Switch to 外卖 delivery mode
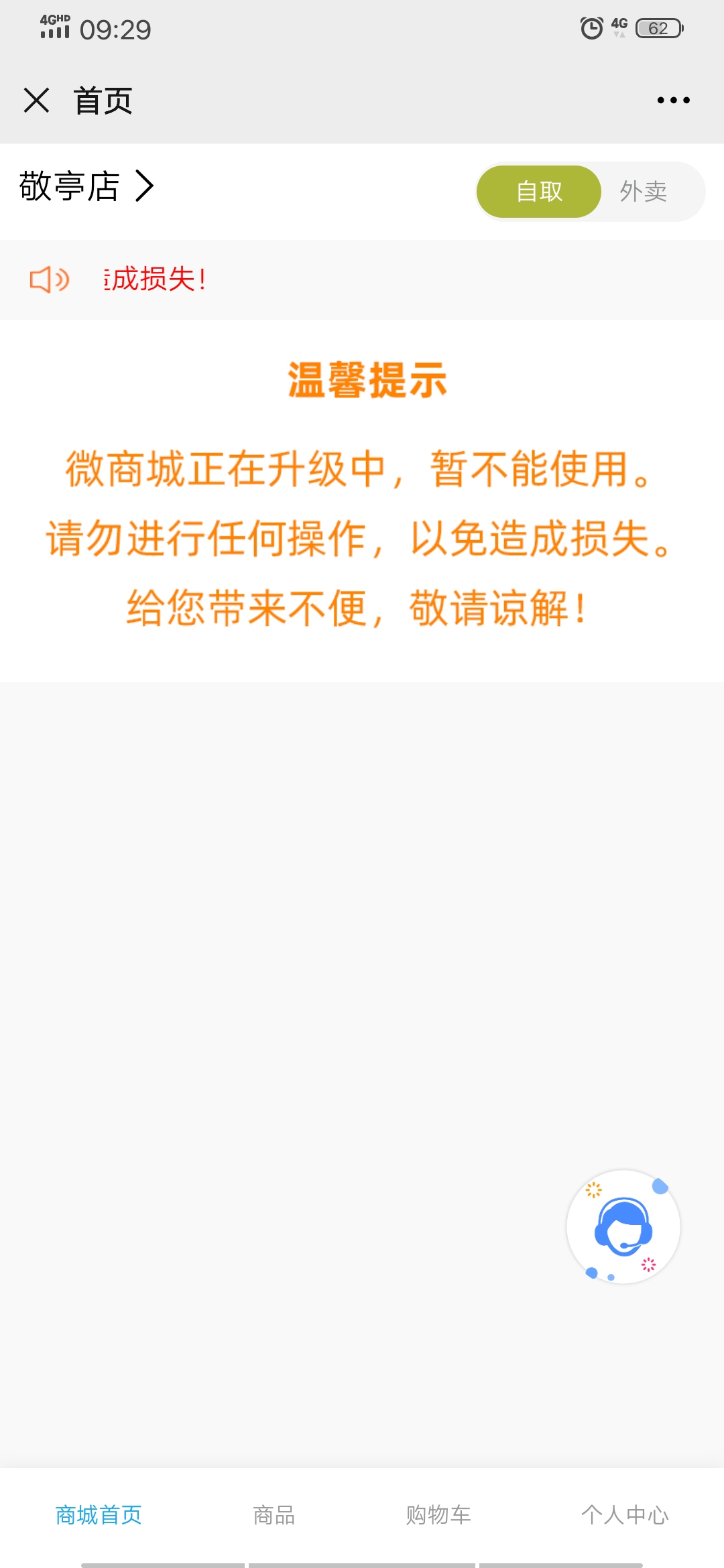 point(644,192)
